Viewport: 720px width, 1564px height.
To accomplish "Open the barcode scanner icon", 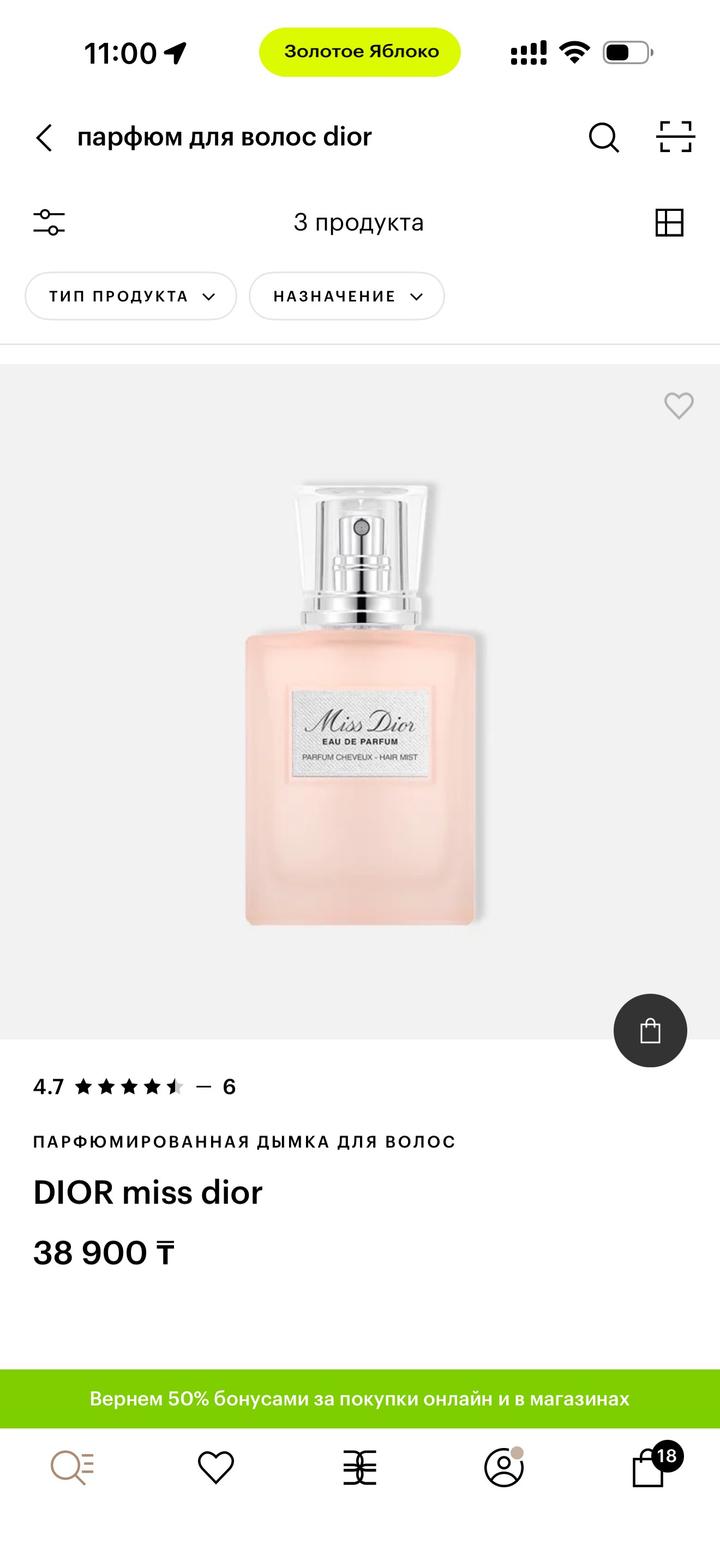I will coord(675,138).
